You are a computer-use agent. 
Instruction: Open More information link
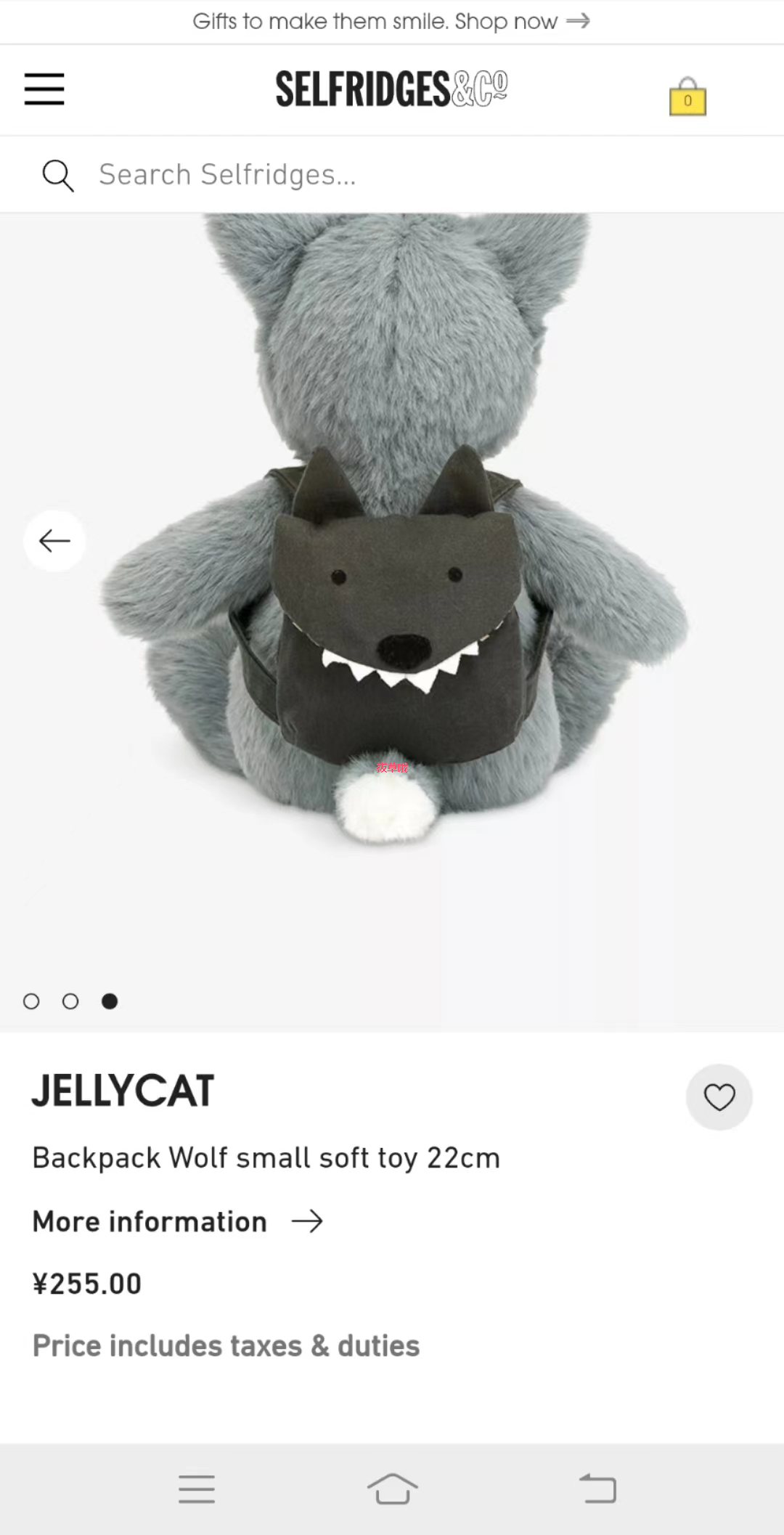coord(178,1221)
